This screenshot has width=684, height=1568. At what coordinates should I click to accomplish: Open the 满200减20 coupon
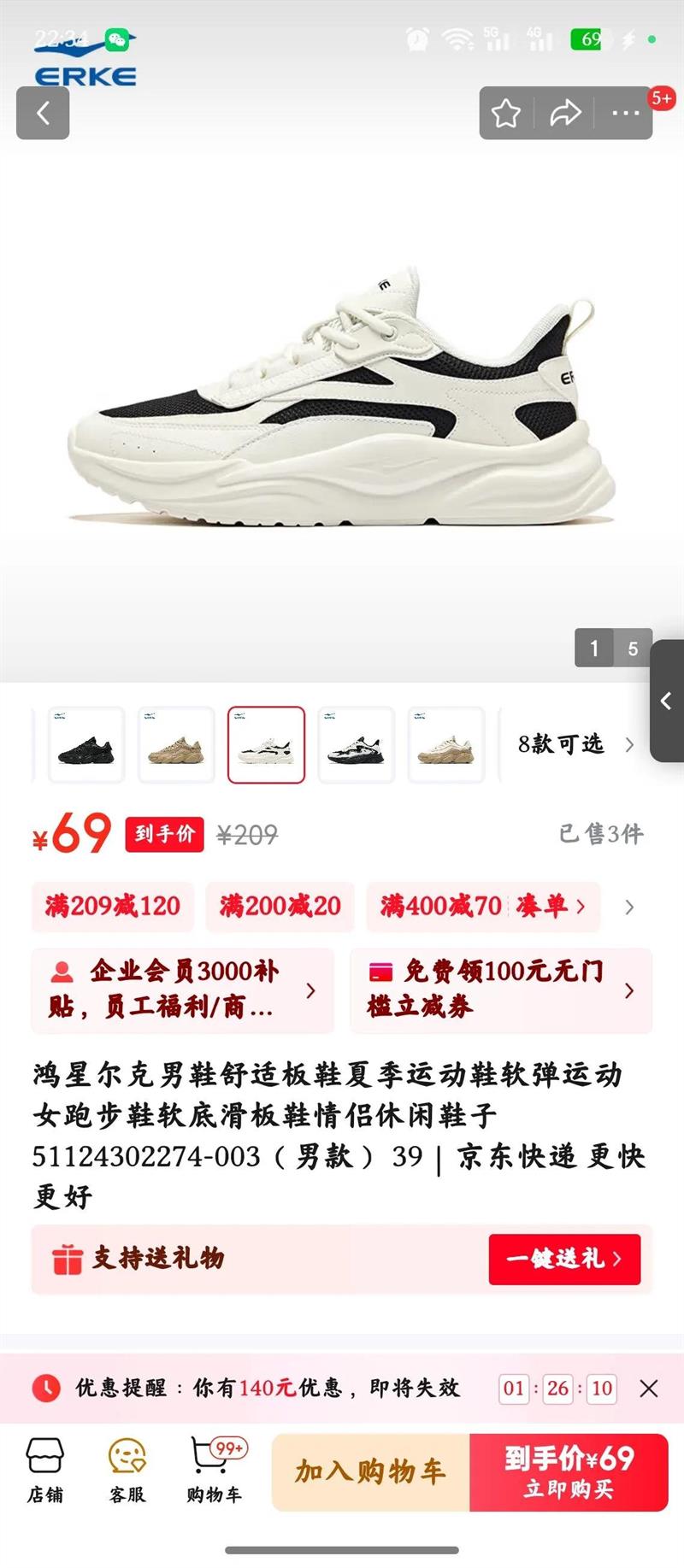[280, 906]
